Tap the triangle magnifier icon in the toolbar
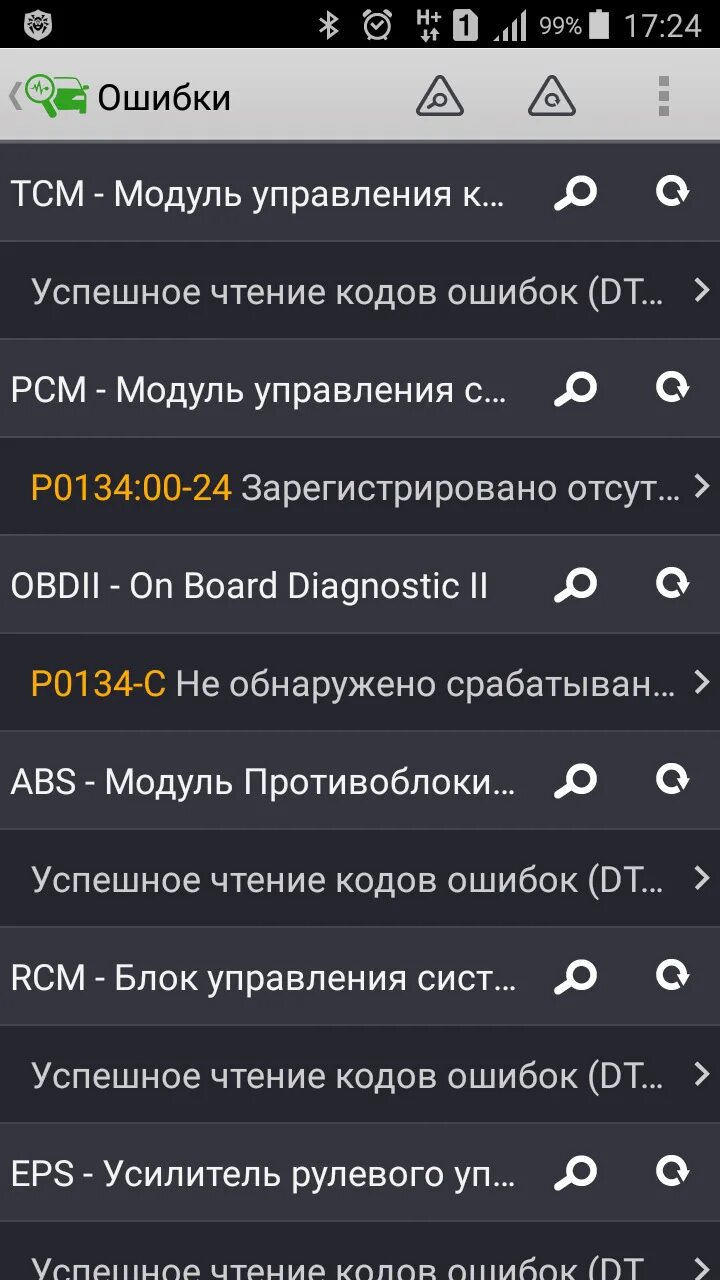This screenshot has height=1280, width=720. pyautogui.click(x=440, y=97)
